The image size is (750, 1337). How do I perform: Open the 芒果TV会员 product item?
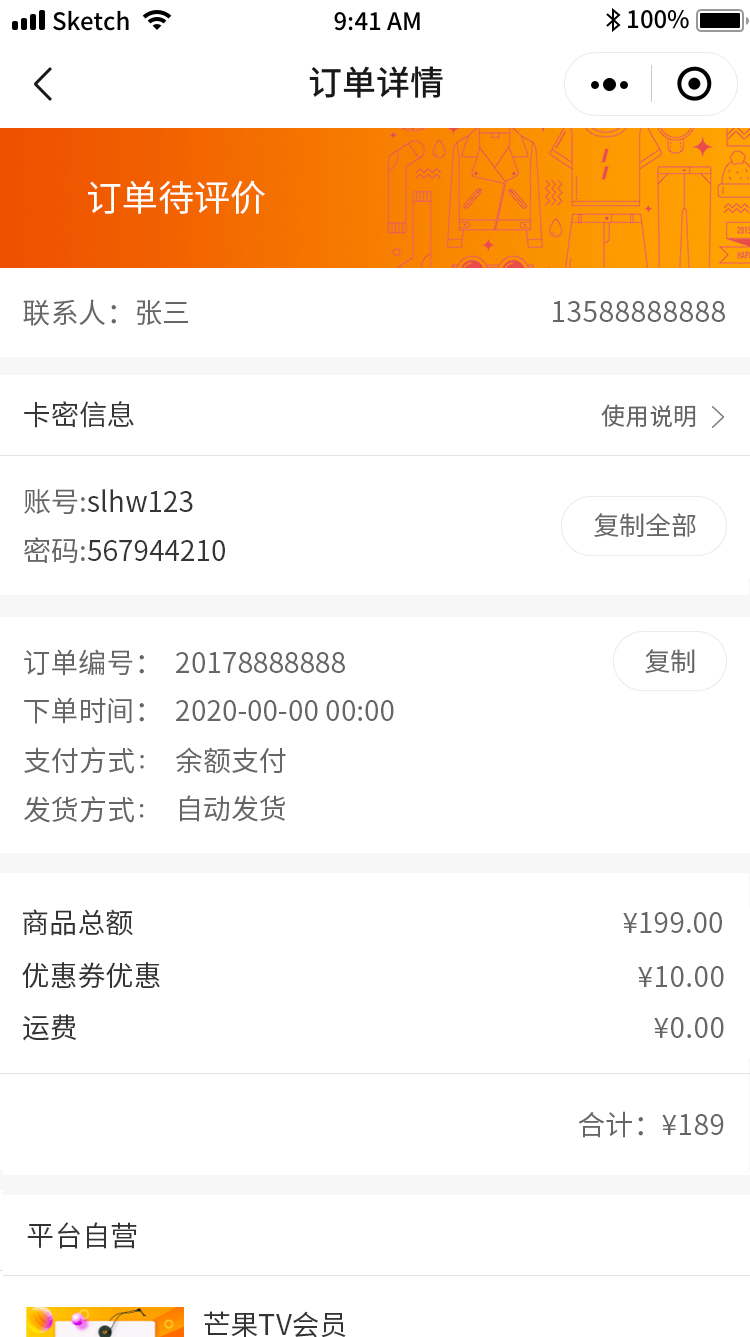coord(274,1322)
